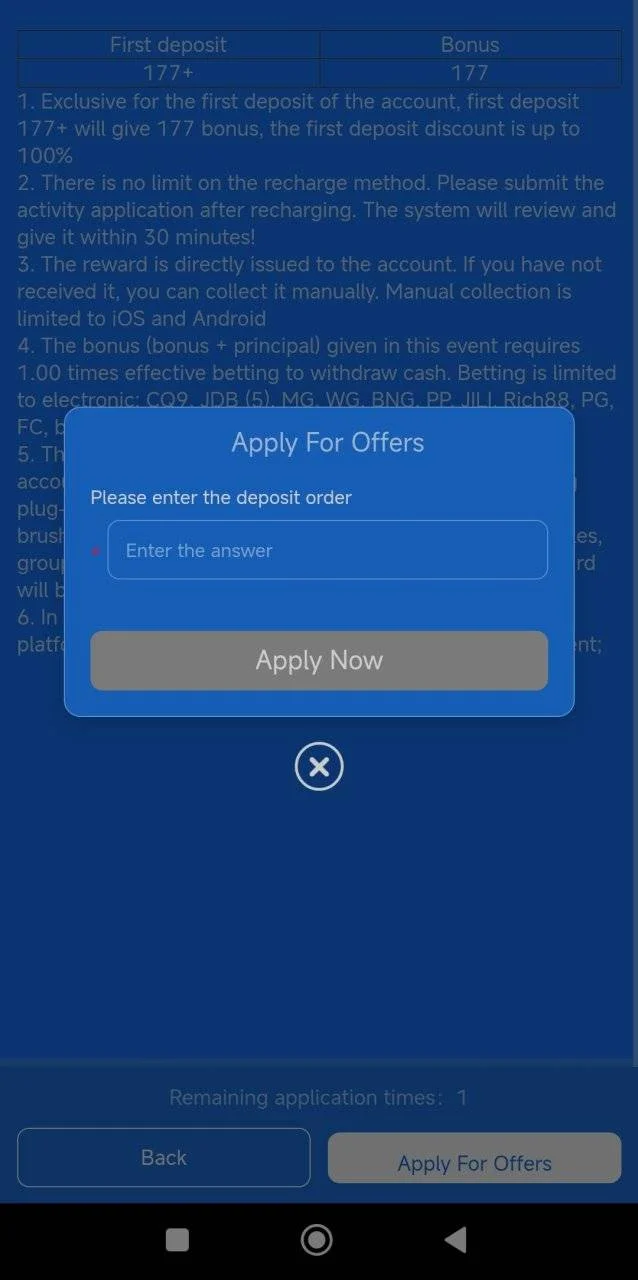Screen dimensions: 638x1280
Task: Close the Apply For Offers dialog
Action: [319, 767]
